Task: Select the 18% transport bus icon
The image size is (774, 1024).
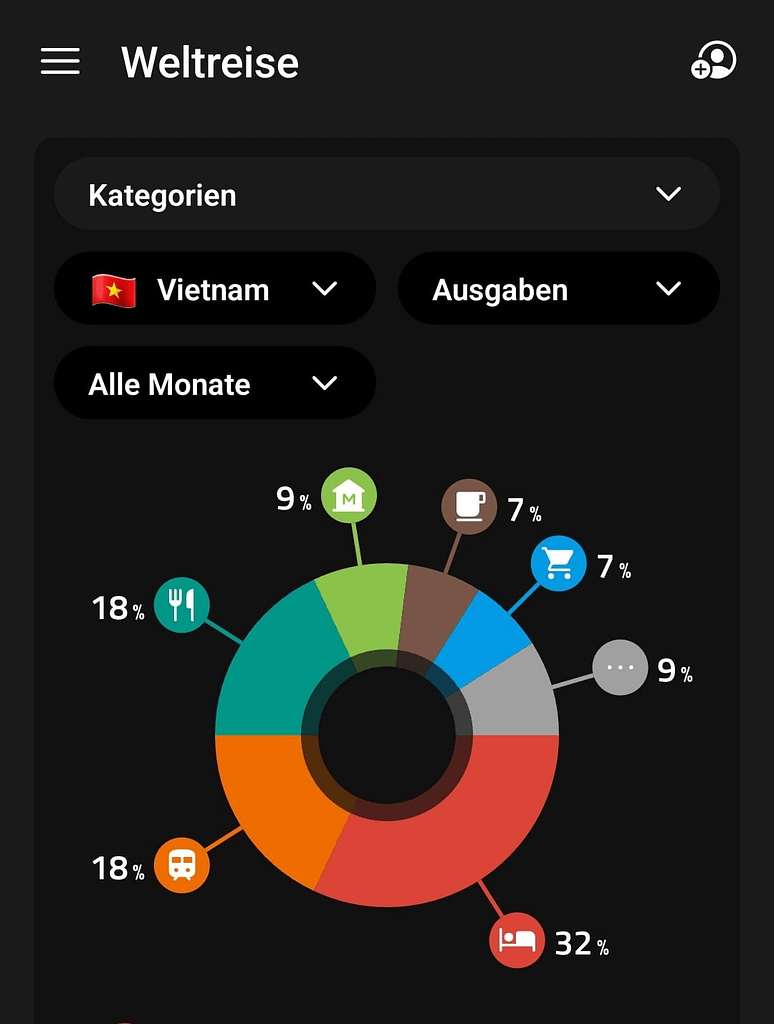Action: pyautogui.click(x=182, y=865)
